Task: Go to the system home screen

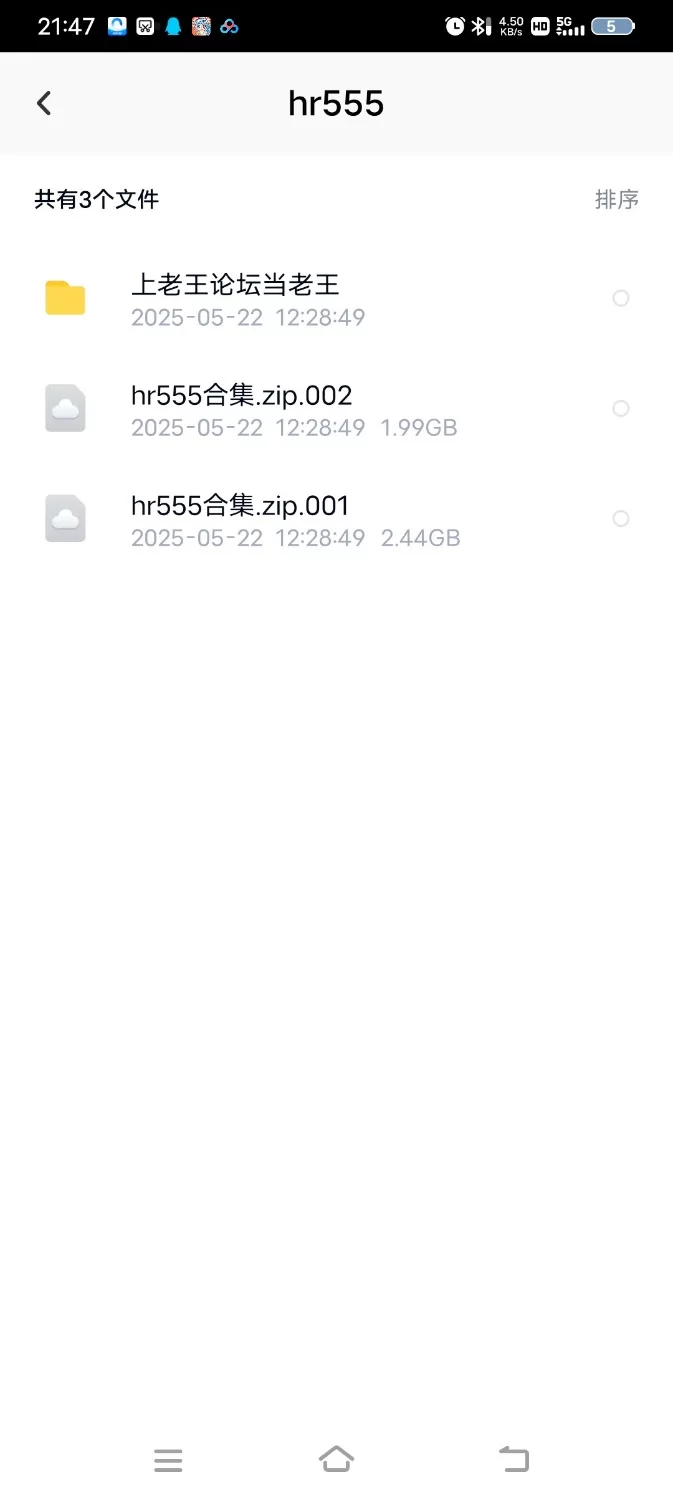Action: click(336, 1459)
